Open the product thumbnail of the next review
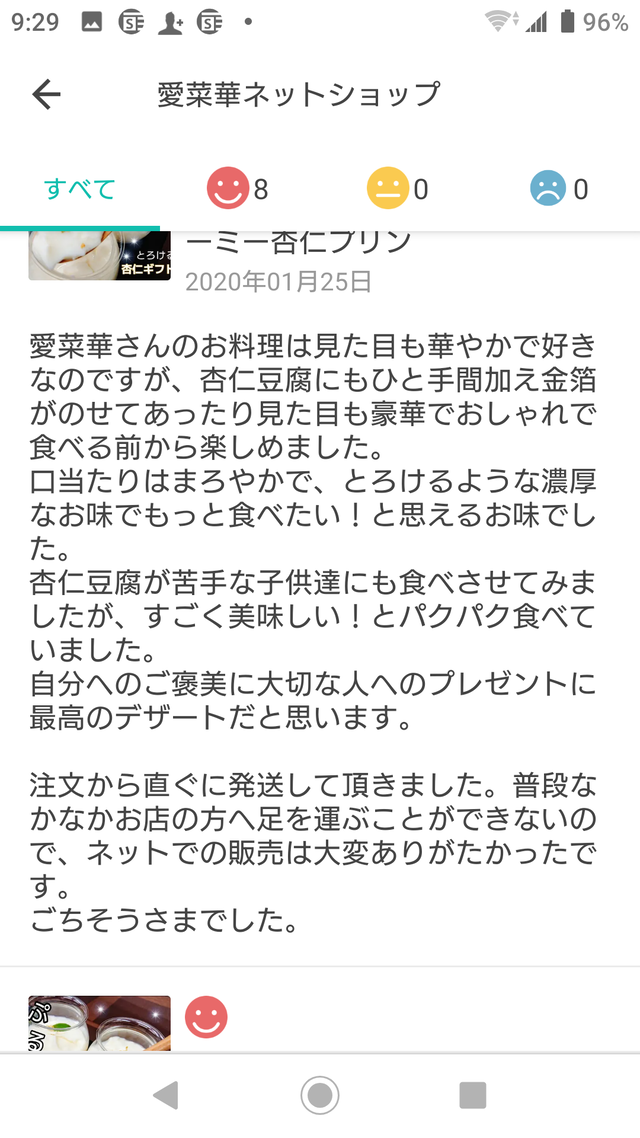Image resolution: width=640 pixels, height=1138 pixels. 99,1022
